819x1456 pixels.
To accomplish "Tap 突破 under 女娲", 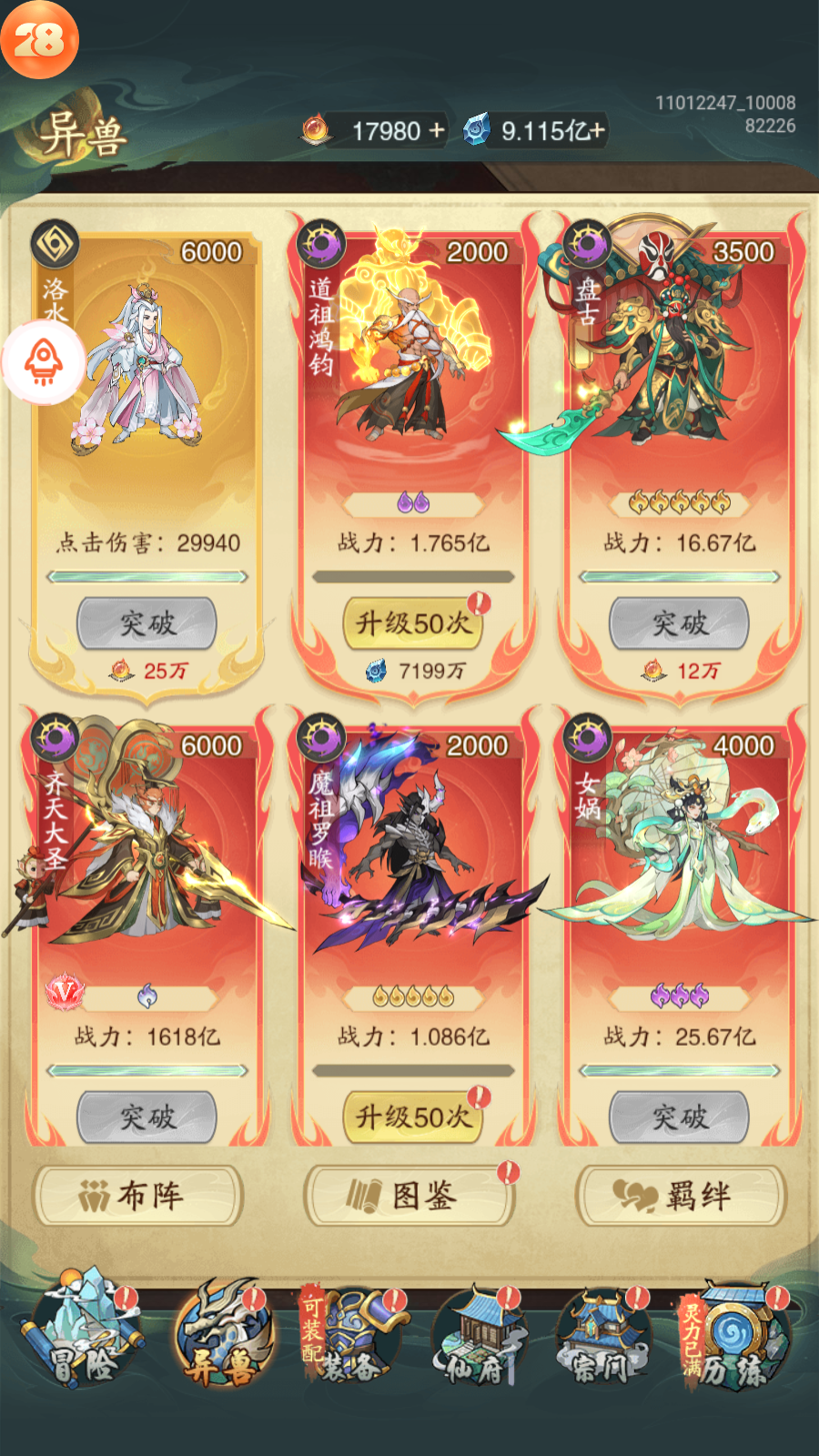I will 679,1117.
